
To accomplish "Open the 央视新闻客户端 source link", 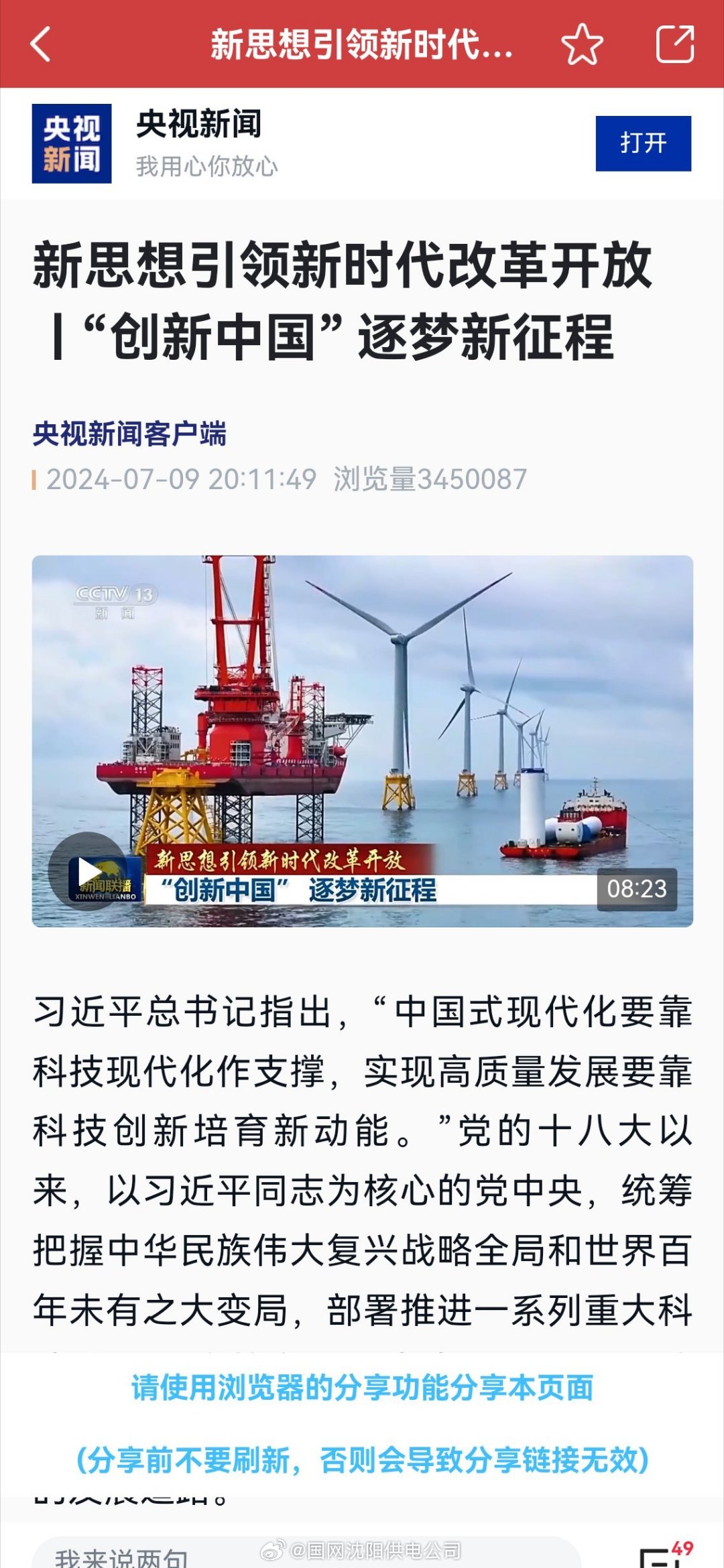I will (x=129, y=434).
